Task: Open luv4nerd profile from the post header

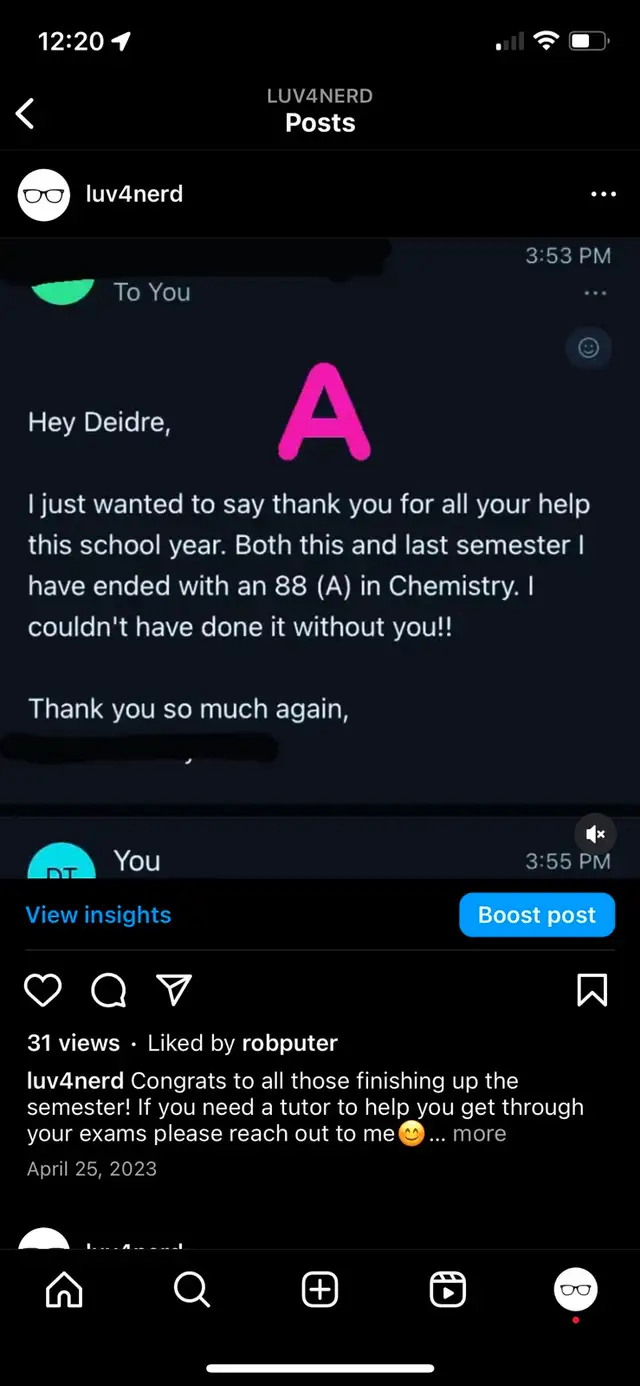Action: pyautogui.click(x=134, y=194)
